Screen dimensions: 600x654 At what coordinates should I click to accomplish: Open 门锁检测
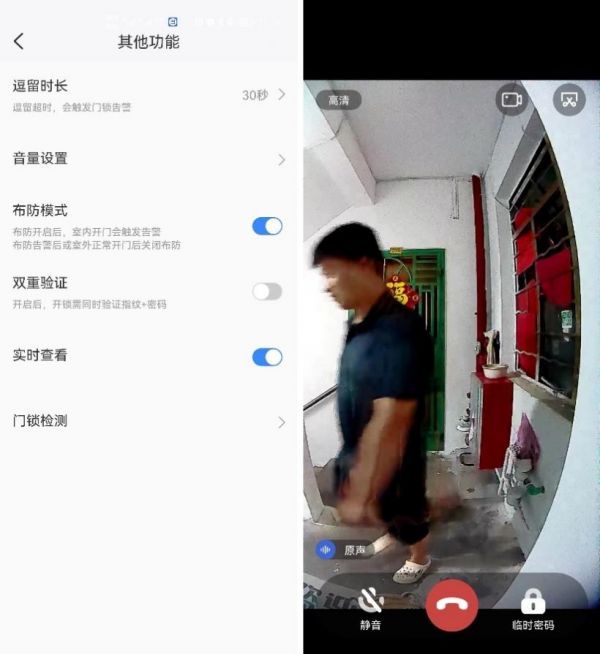coord(150,421)
